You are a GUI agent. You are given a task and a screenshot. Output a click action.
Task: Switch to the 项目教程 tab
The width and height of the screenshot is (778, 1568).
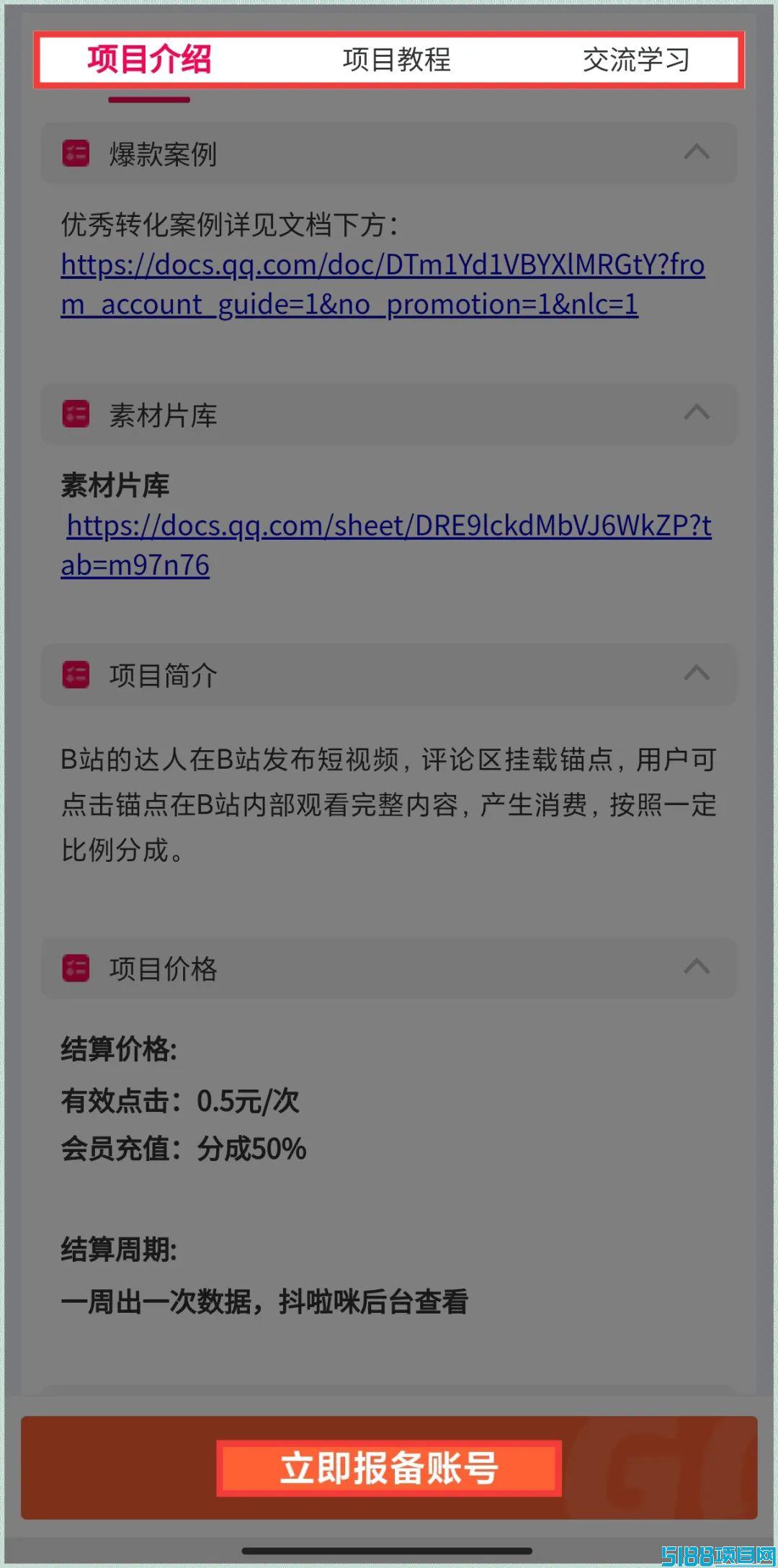tap(397, 60)
